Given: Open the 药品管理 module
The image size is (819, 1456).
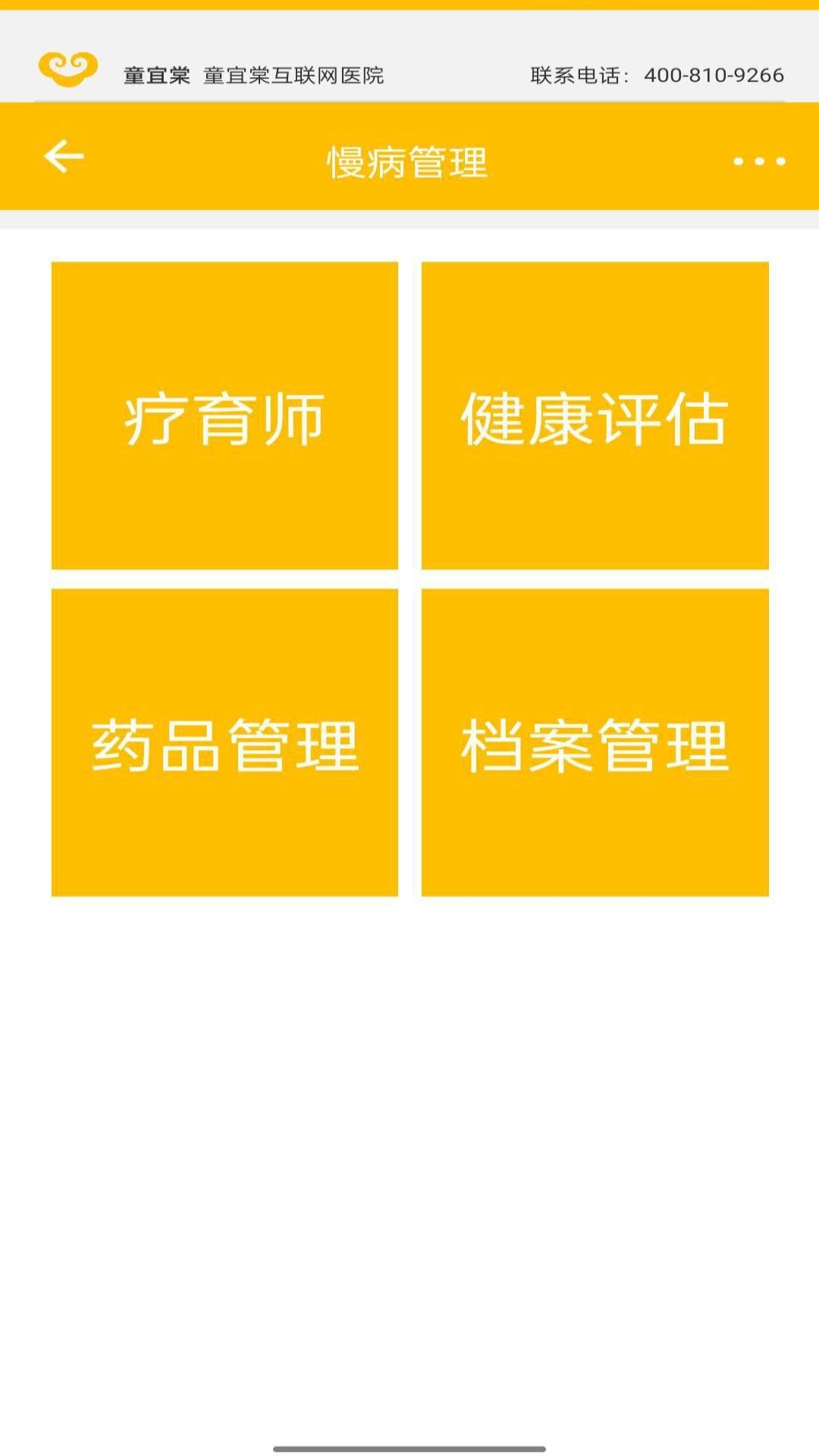Looking at the screenshot, I should pyautogui.click(x=224, y=747).
